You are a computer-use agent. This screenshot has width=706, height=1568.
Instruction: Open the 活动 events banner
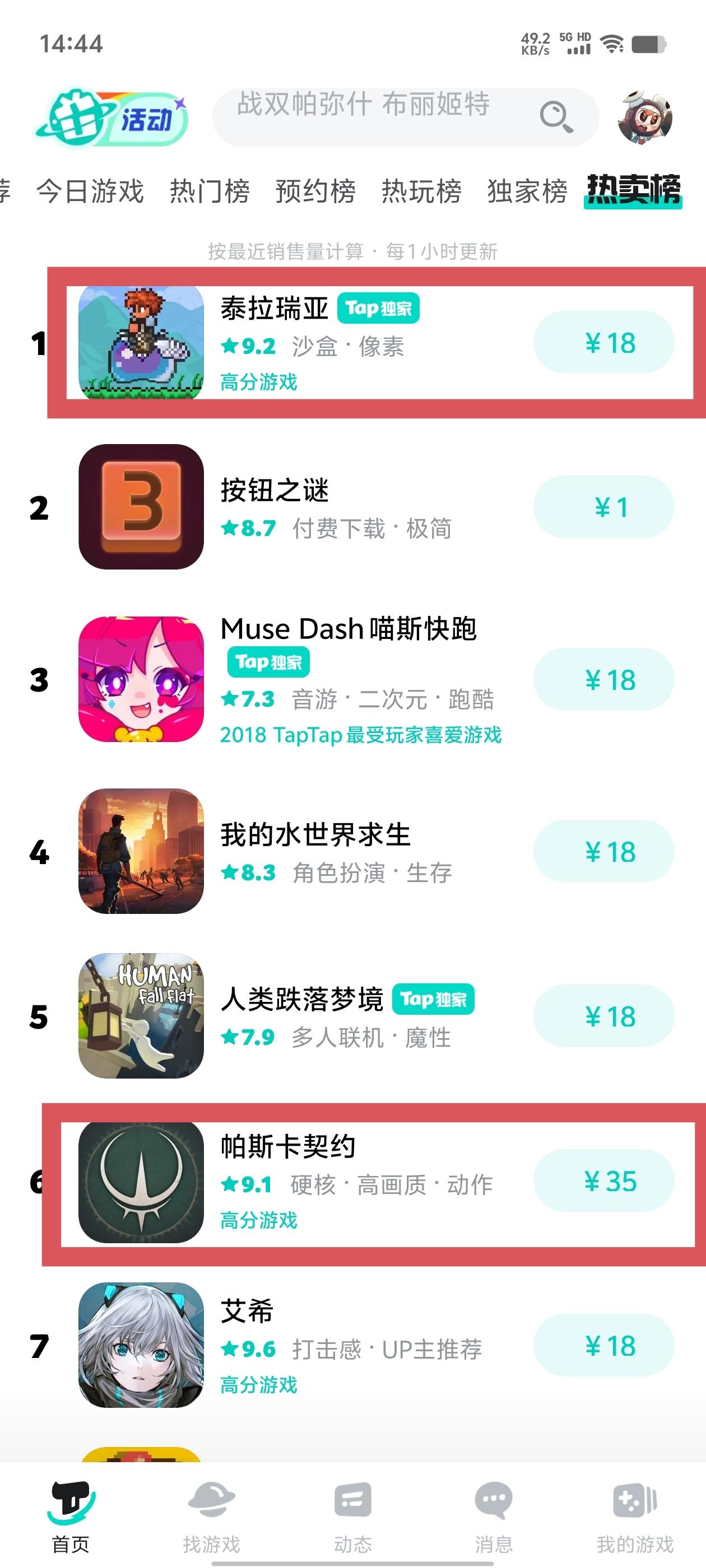click(x=110, y=118)
